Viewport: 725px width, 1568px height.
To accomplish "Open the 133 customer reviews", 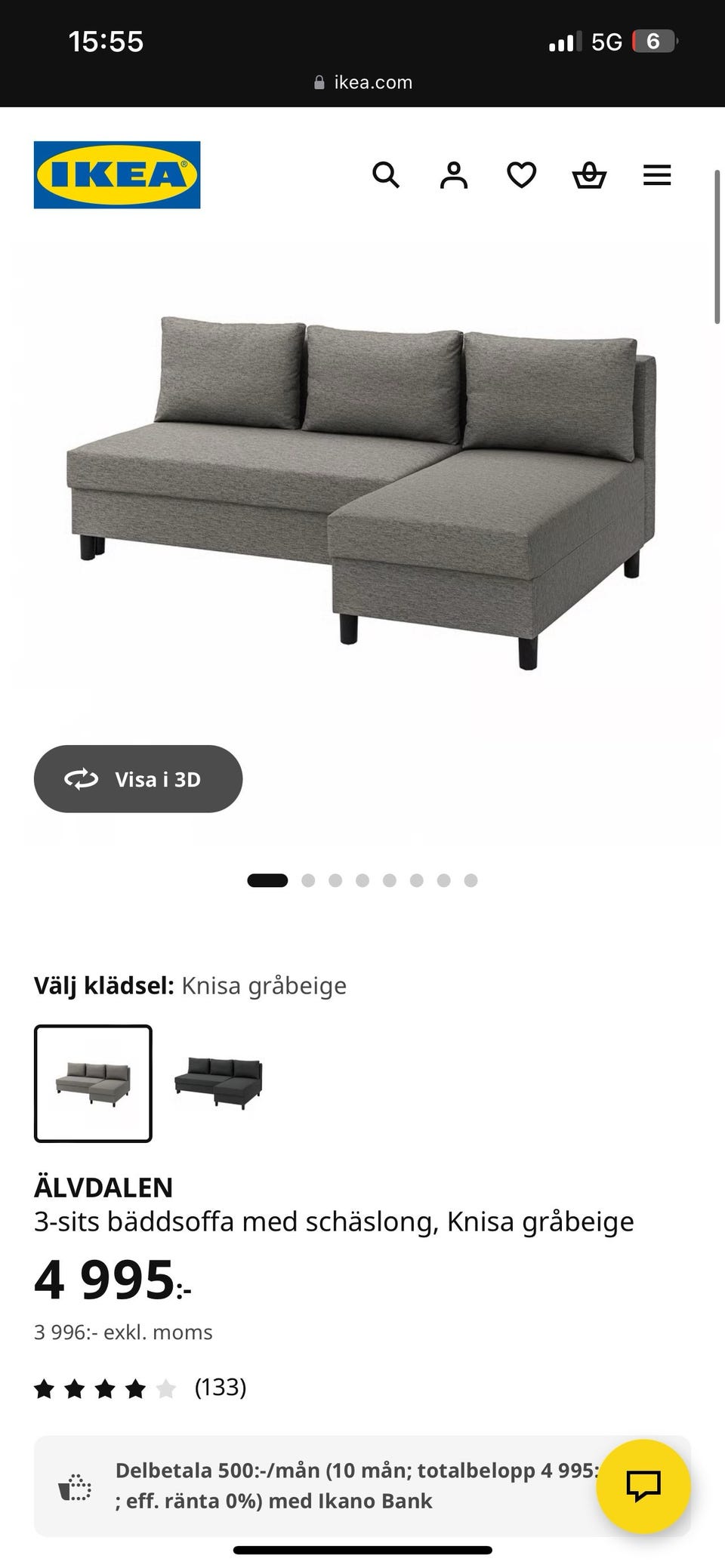I will point(221,1388).
